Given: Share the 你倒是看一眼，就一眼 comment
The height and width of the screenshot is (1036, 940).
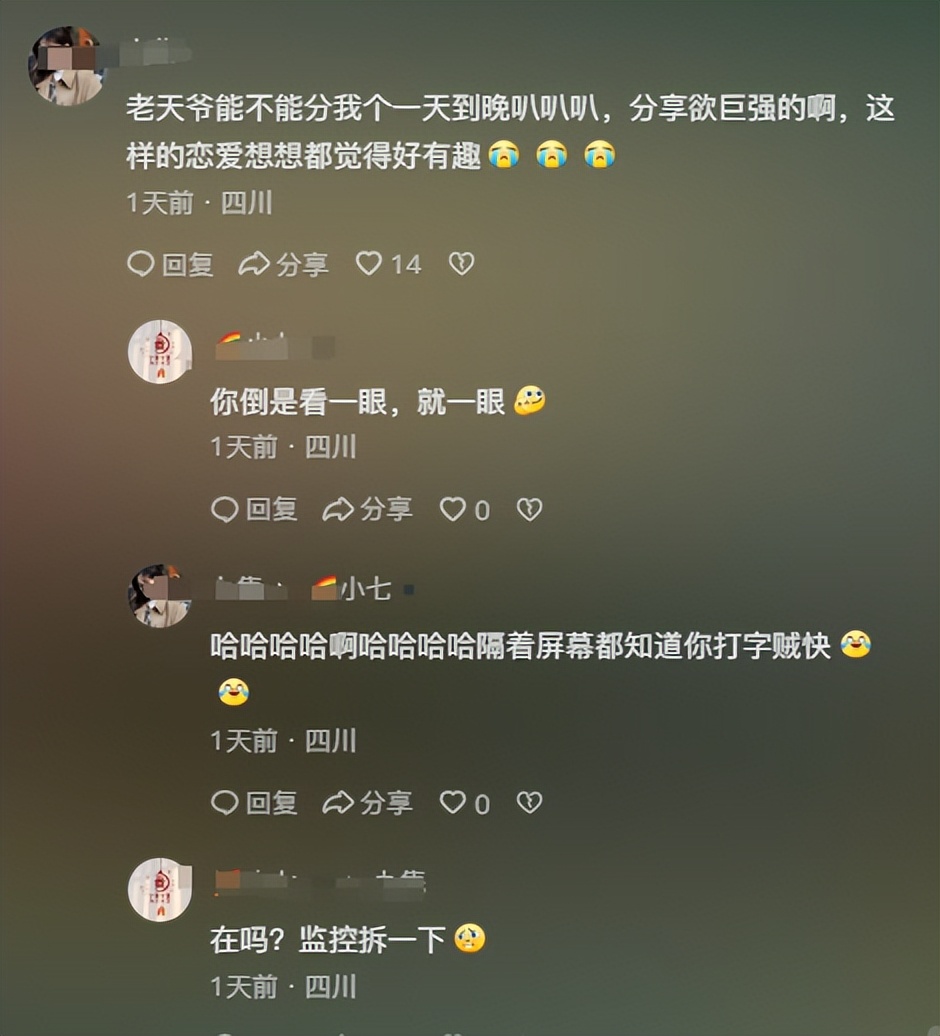Looking at the screenshot, I should point(368,510).
